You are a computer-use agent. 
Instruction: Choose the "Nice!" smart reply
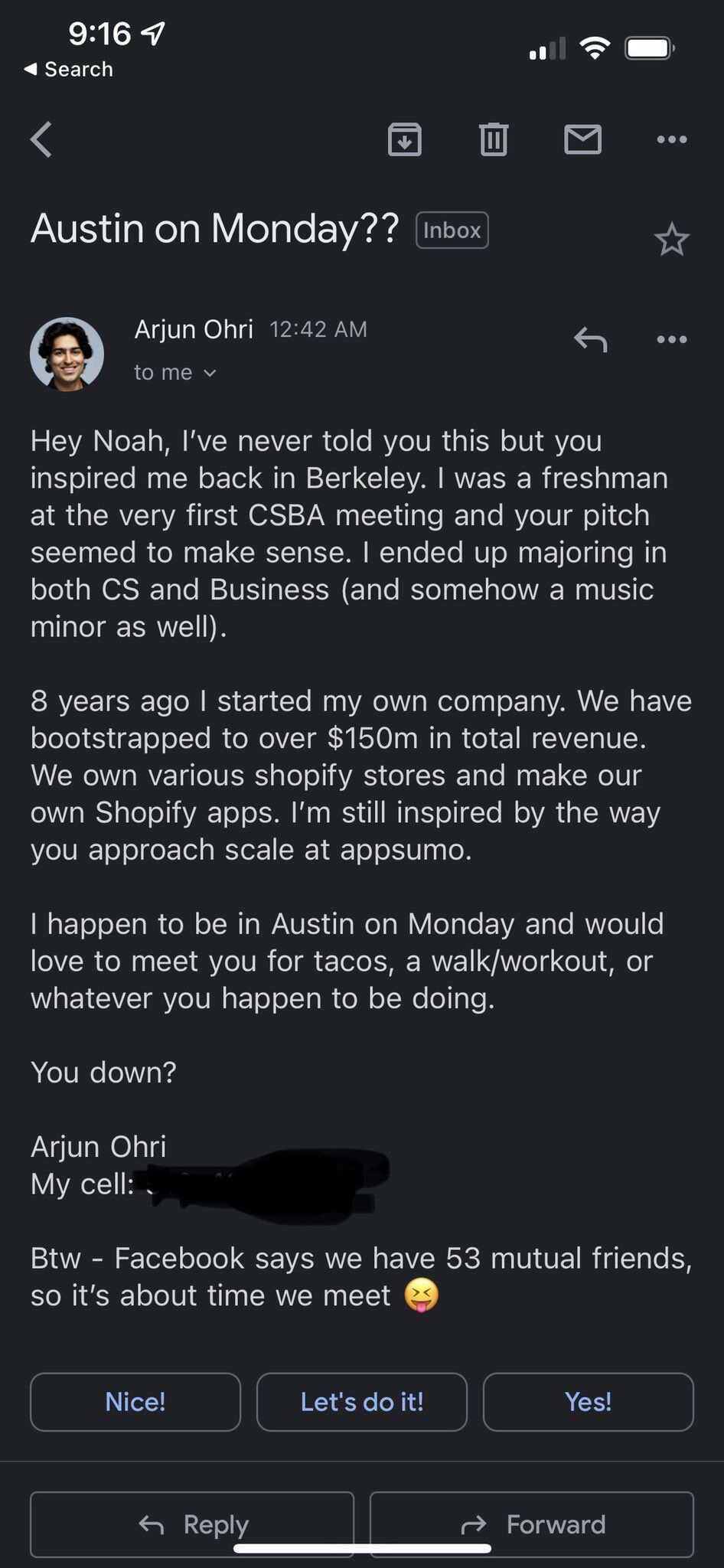135,1402
